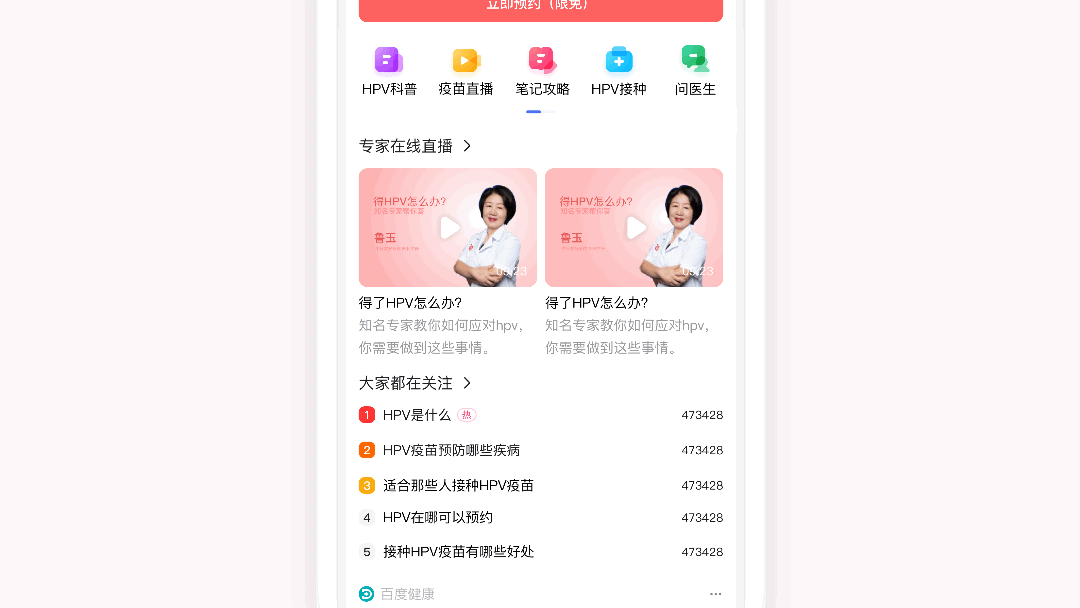Open 笔记攻略 notes and guides
This screenshot has height=608, width=1080.
tap(542, 72)
